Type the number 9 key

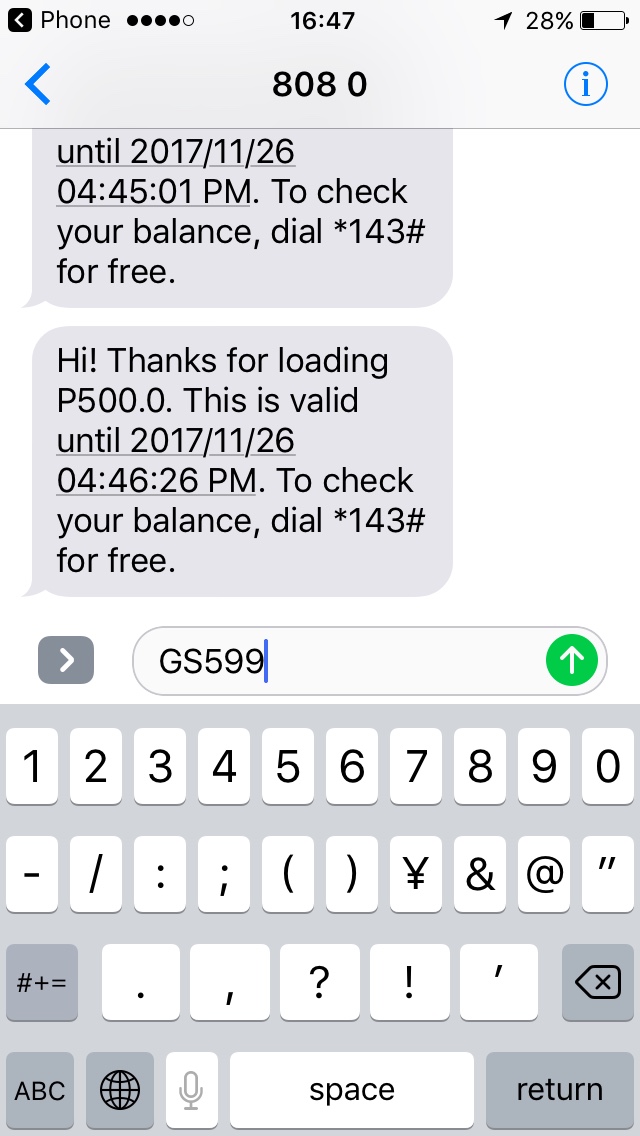(x=544, y=768)
